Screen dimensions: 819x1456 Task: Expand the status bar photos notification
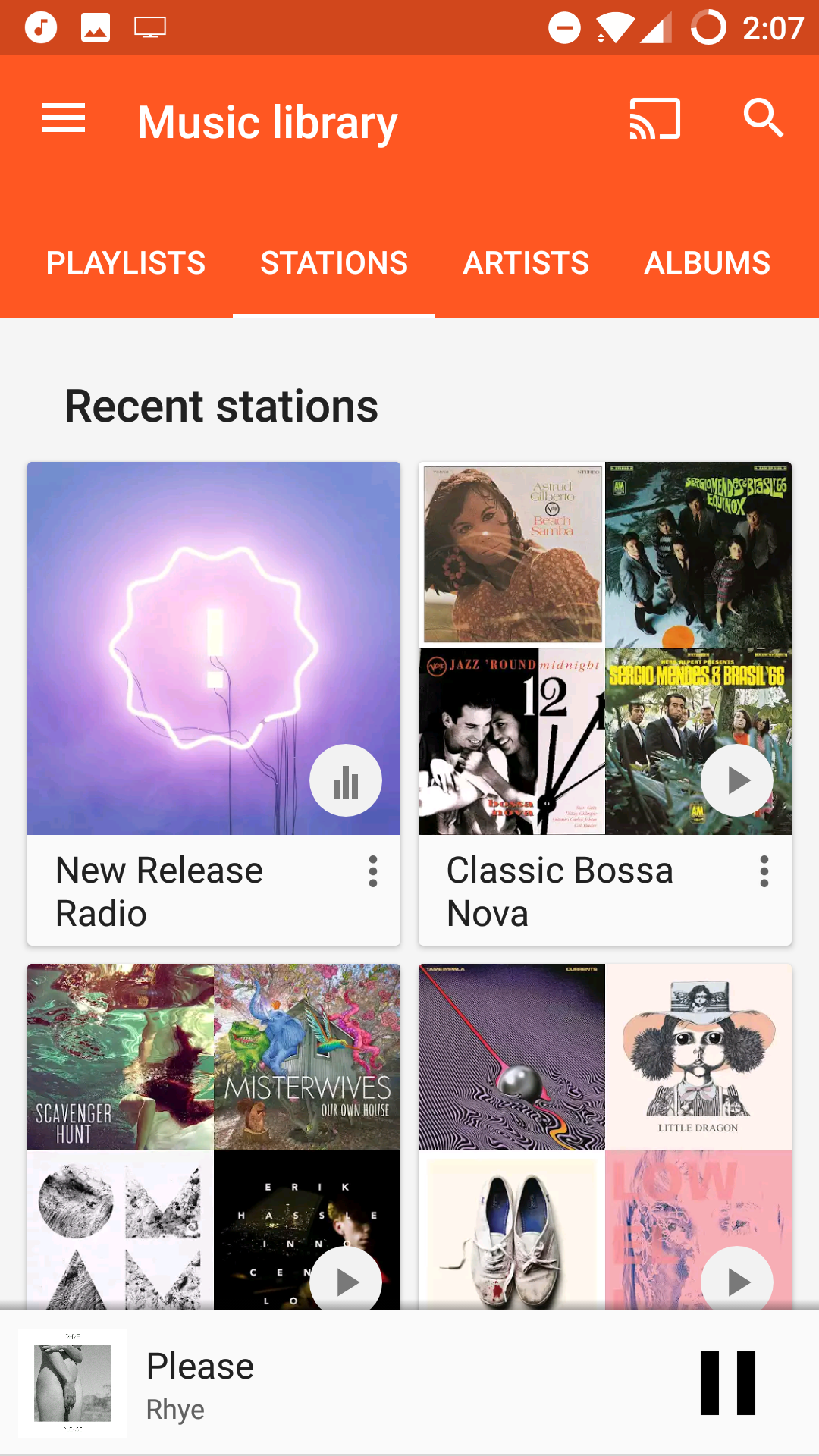pyautogui.click(x=93, y=27)
